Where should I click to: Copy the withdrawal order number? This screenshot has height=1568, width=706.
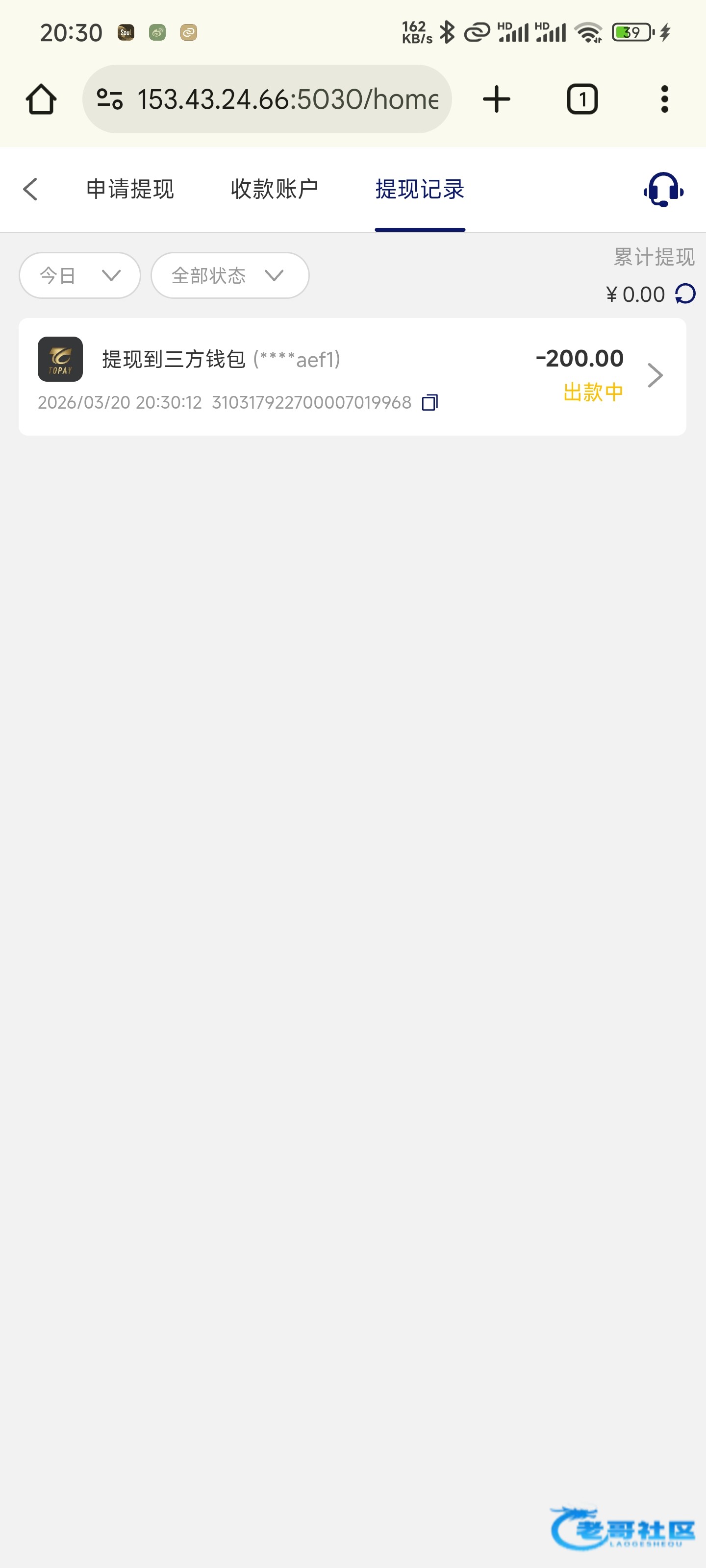coord(430,402)
